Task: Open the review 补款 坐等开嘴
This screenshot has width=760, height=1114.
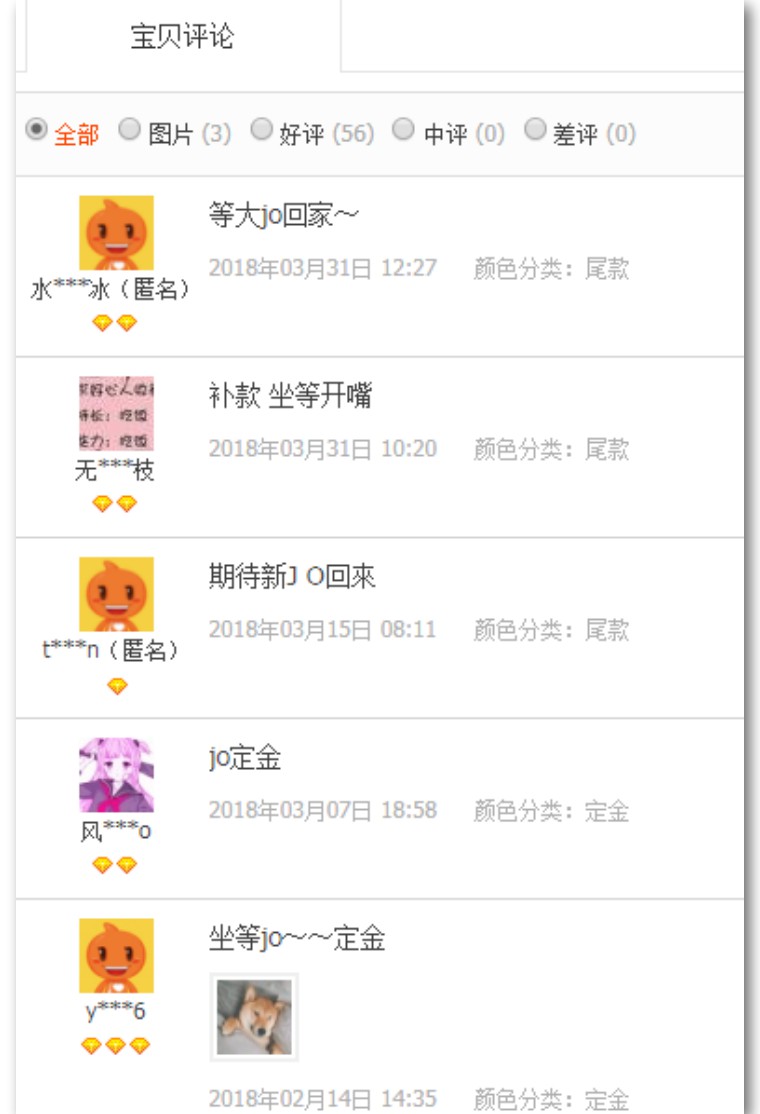Action: tap(290, 395)
